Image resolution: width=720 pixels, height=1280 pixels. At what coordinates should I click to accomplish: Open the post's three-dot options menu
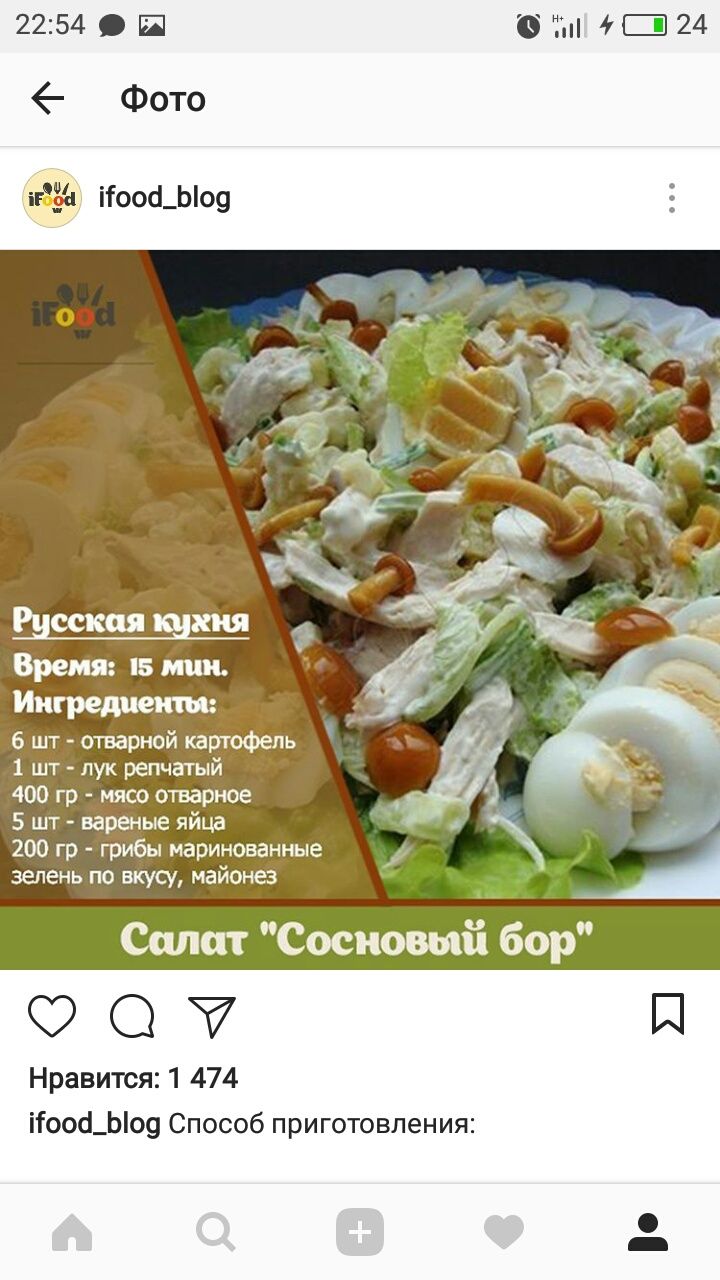(671, 198)
